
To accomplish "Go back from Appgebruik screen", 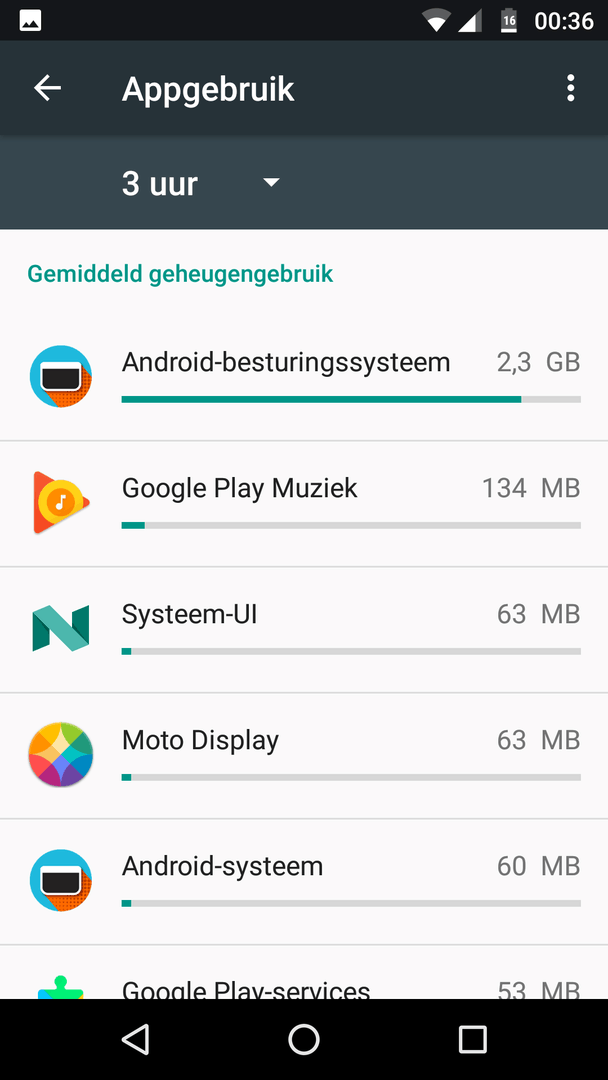I will [47, 88].
